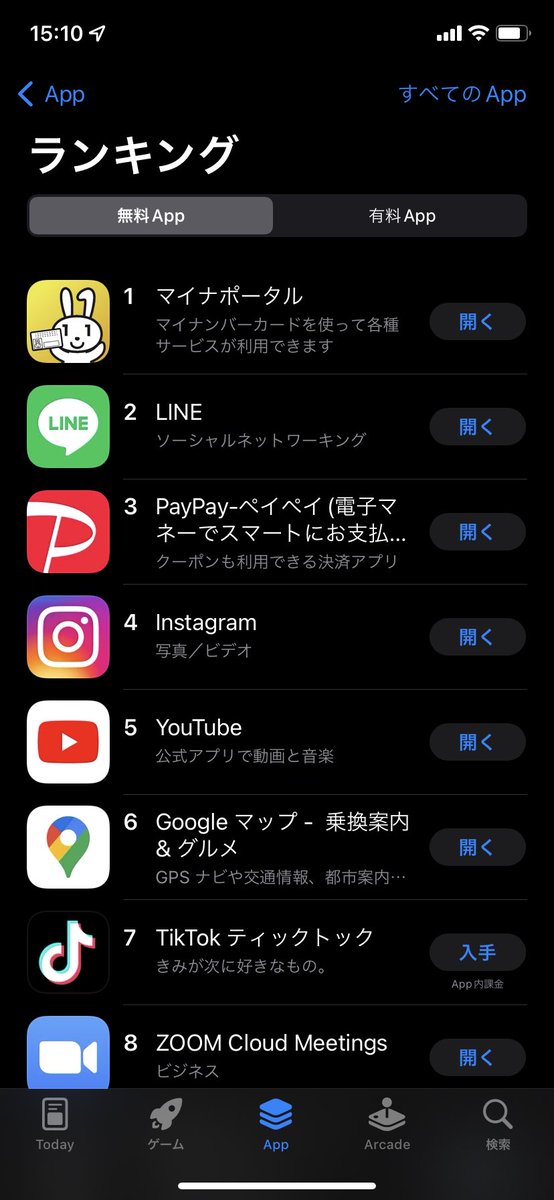
Task: Go back to the App page
Action: click(52, 94)
